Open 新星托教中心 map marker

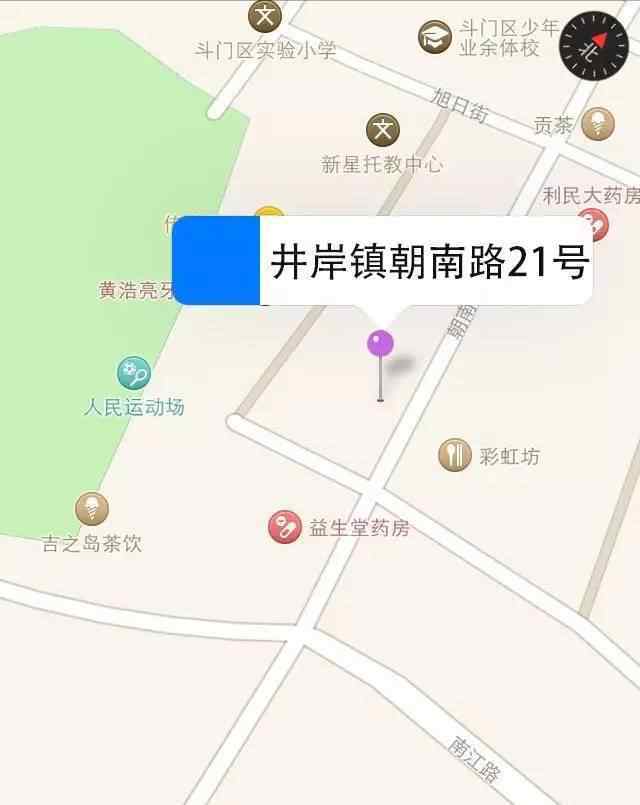383,130
